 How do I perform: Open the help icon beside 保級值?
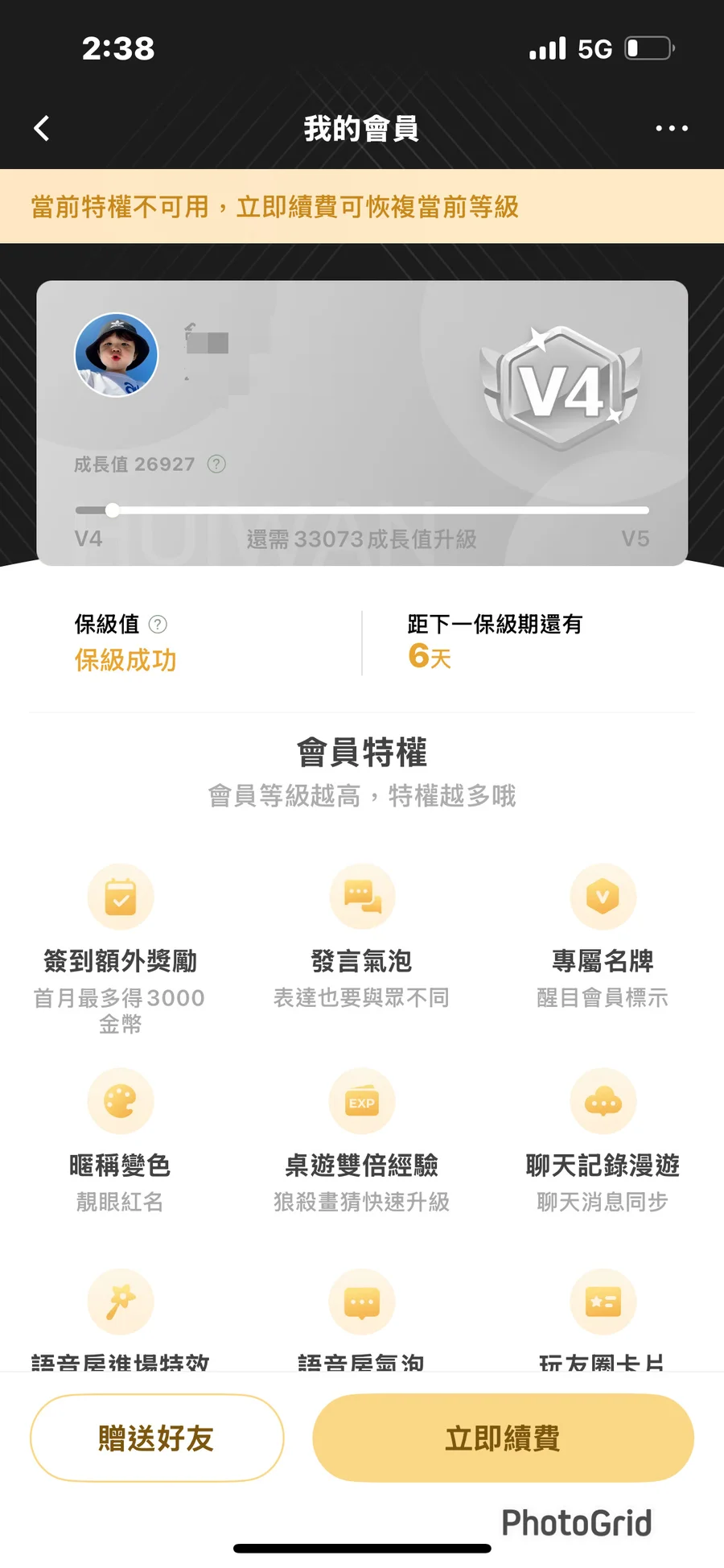pos(158,624)
